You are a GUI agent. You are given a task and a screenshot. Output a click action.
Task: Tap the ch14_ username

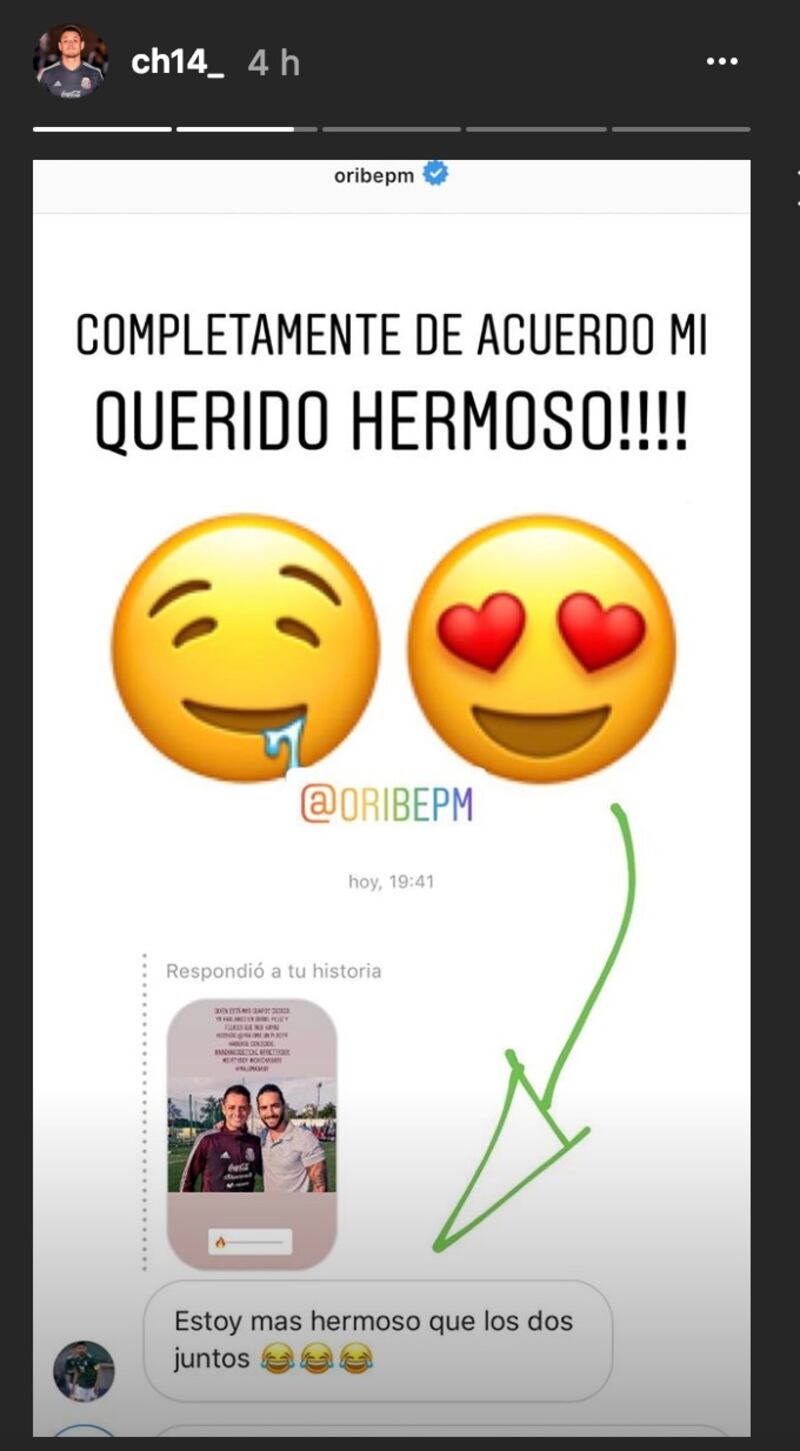(x=177, y=62)
